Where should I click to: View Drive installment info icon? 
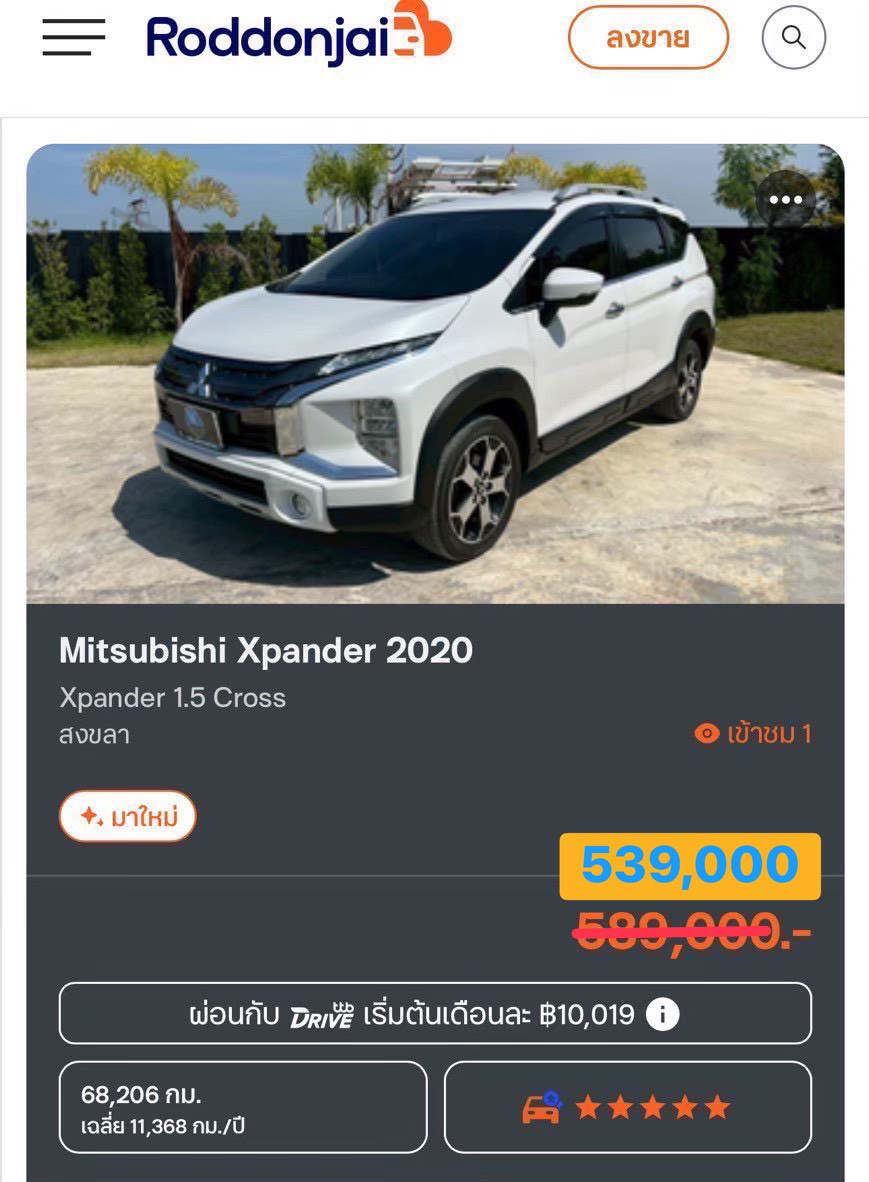click(x=662, y=1015)
